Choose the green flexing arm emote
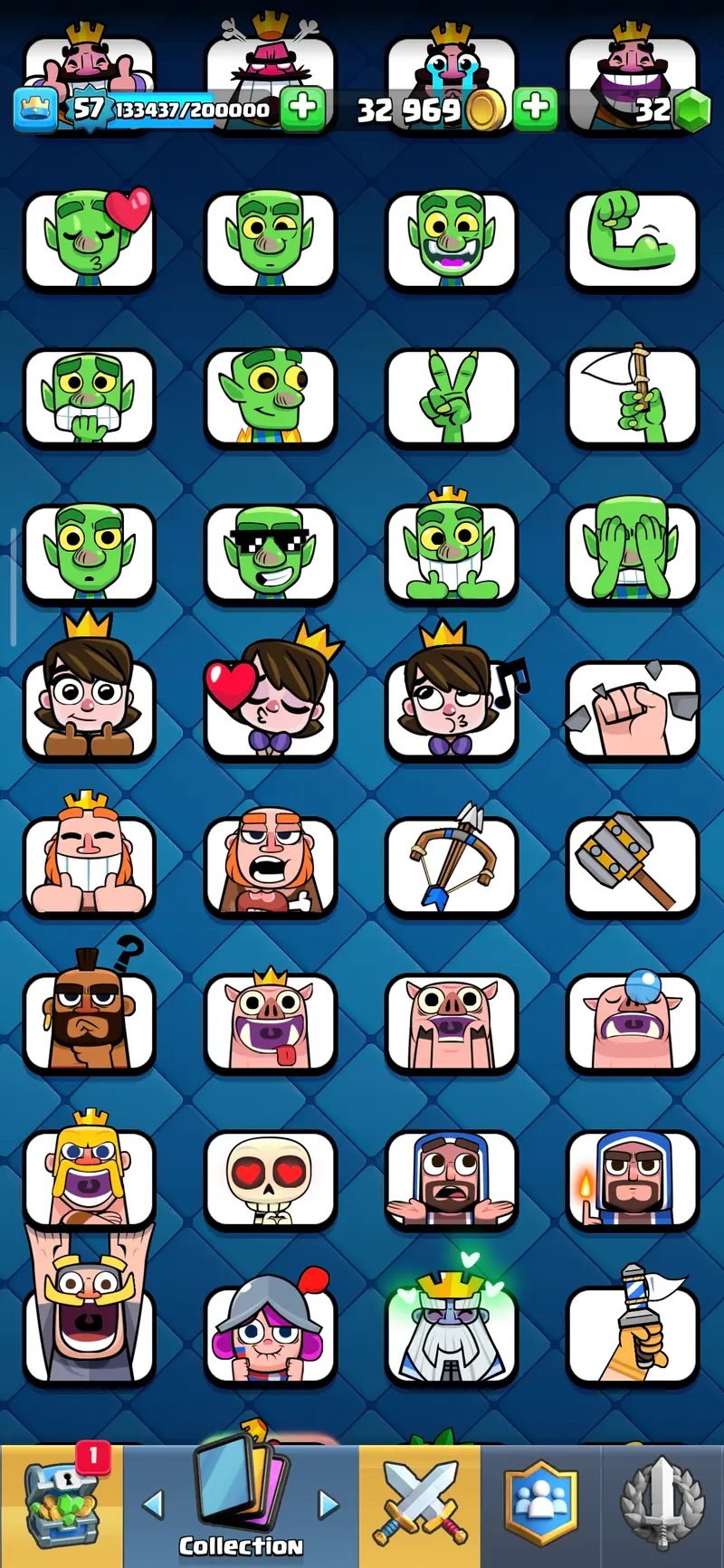724x1568 pixels. point(633,240)
